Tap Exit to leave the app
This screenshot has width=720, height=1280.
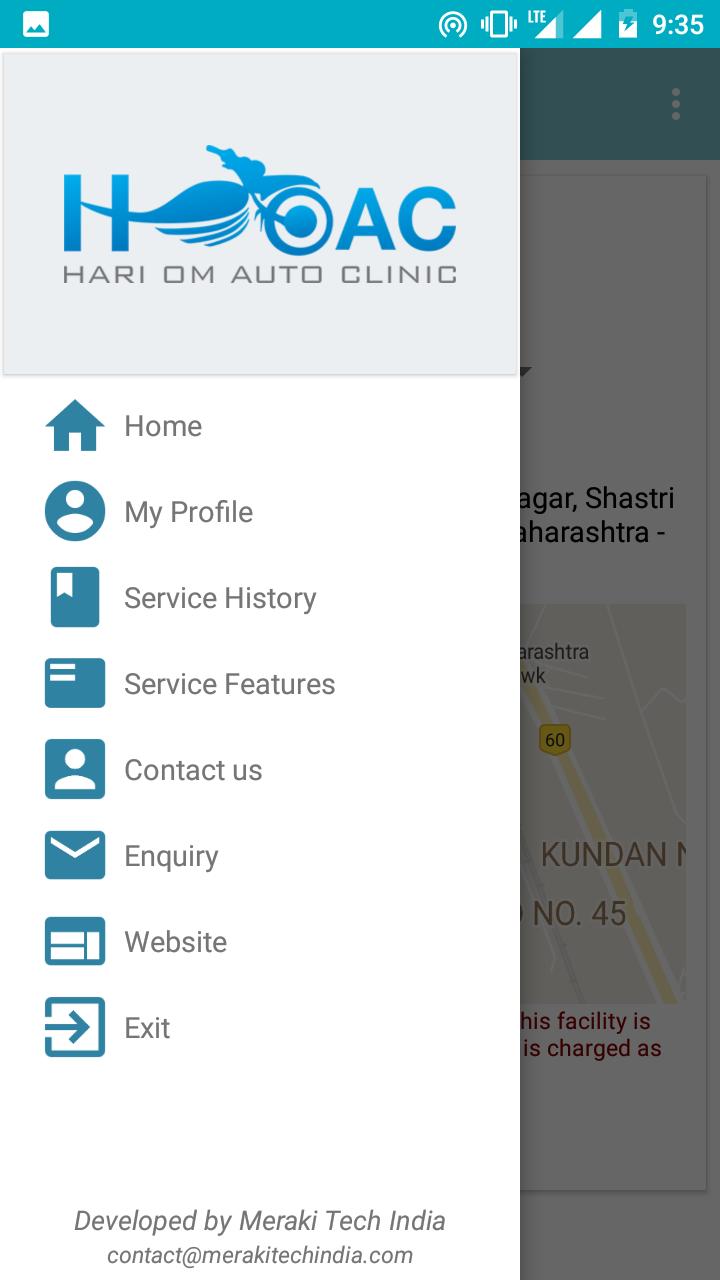point(147,1028)
